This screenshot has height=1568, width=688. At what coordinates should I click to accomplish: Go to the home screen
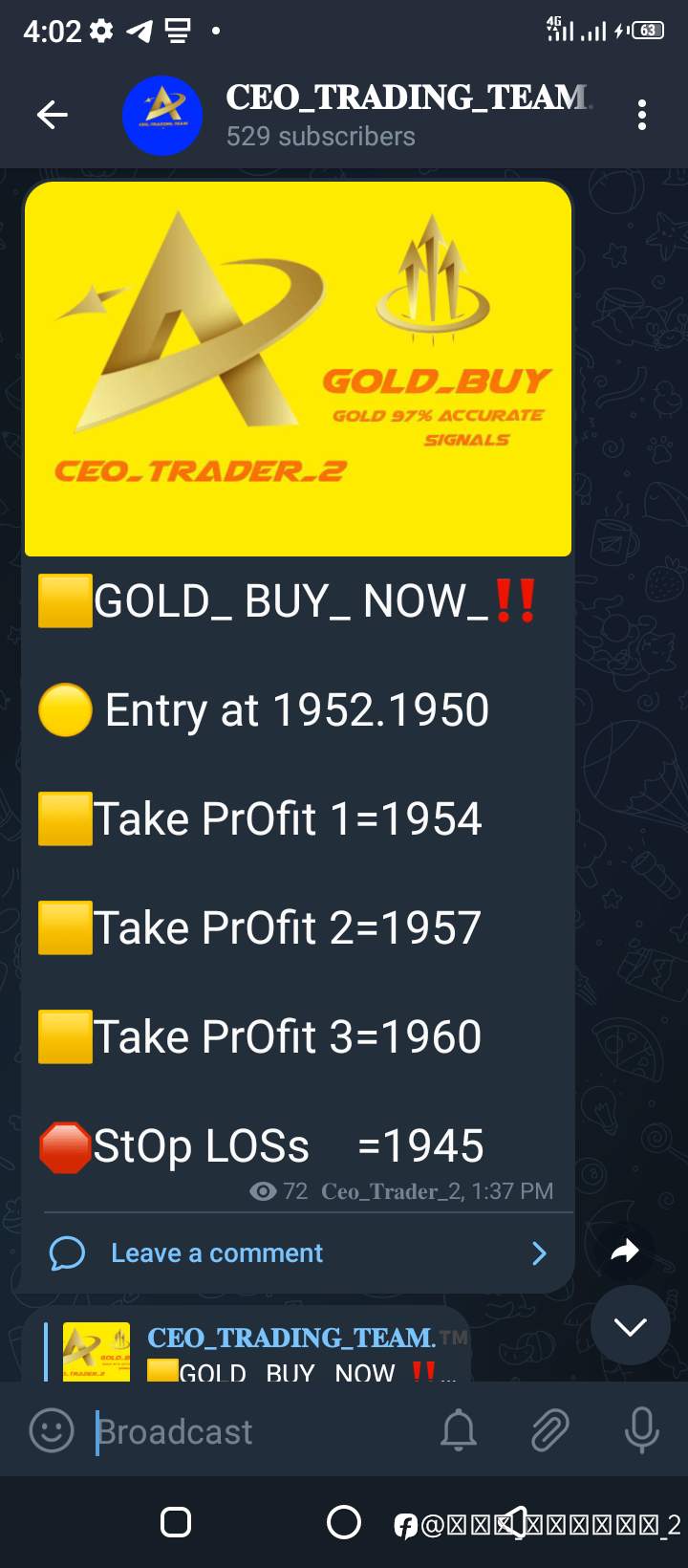[344, 1522]
